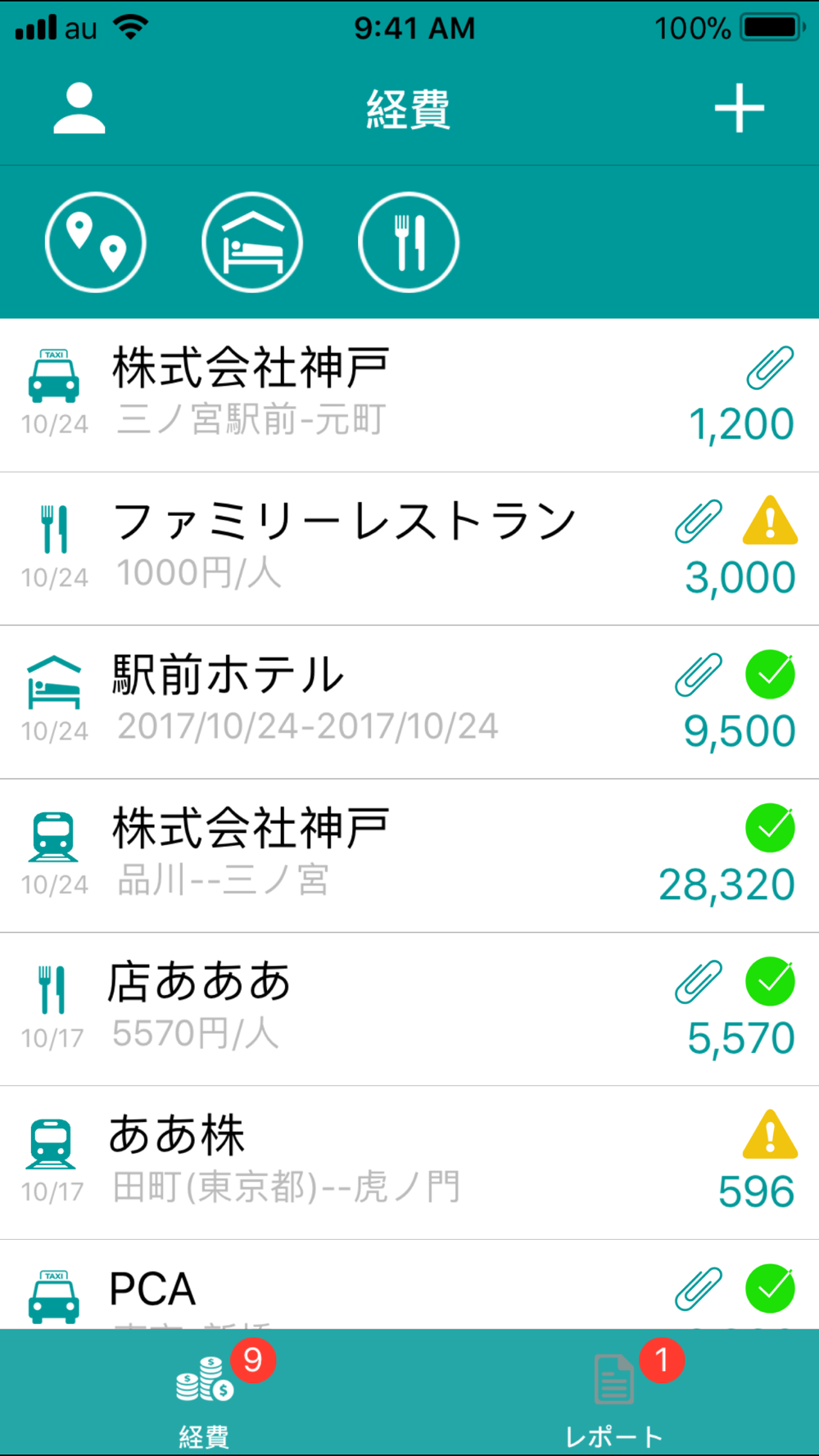Add a new expense with plus
This screenshot has width=819, height=1456.
tap(739, 108)
